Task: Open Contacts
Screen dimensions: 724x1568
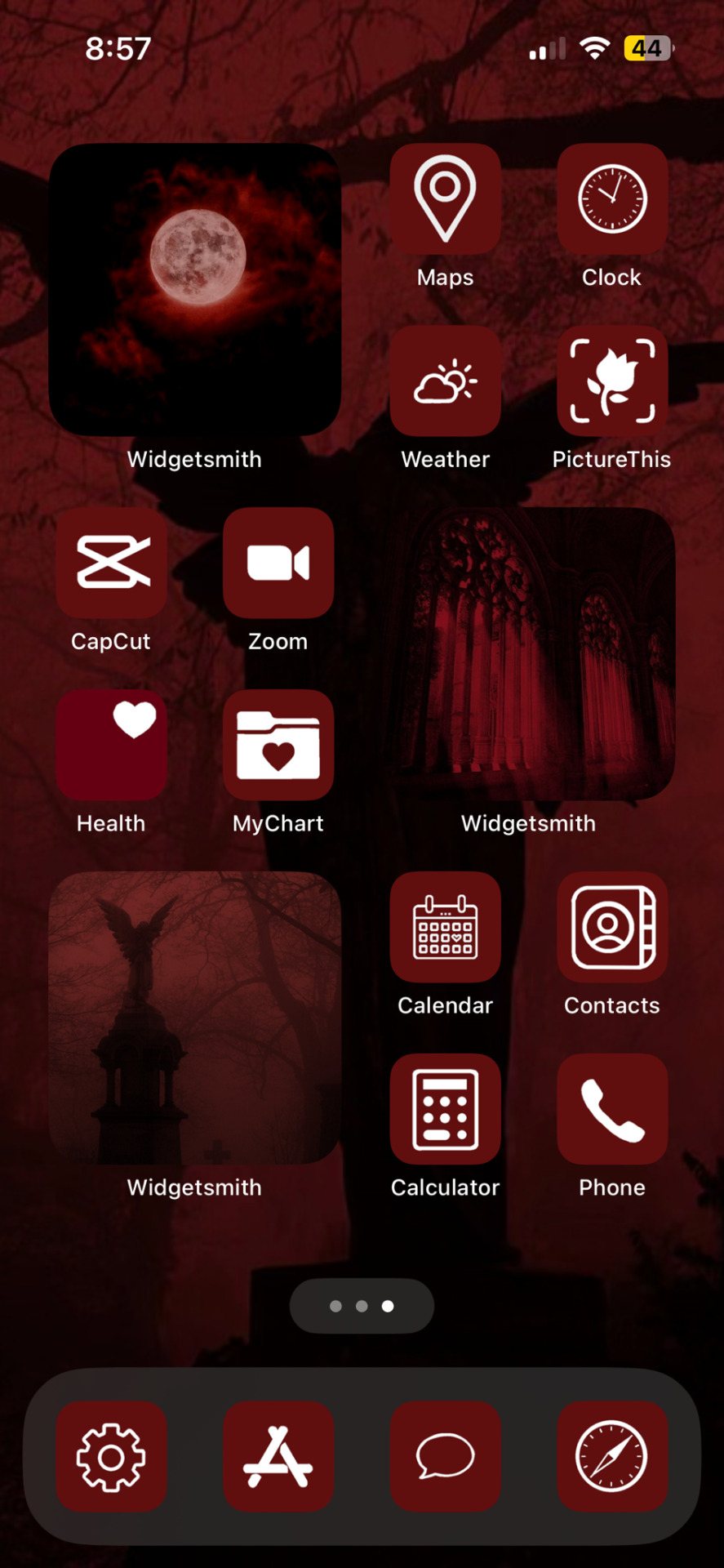Action: tap(612, 927)
